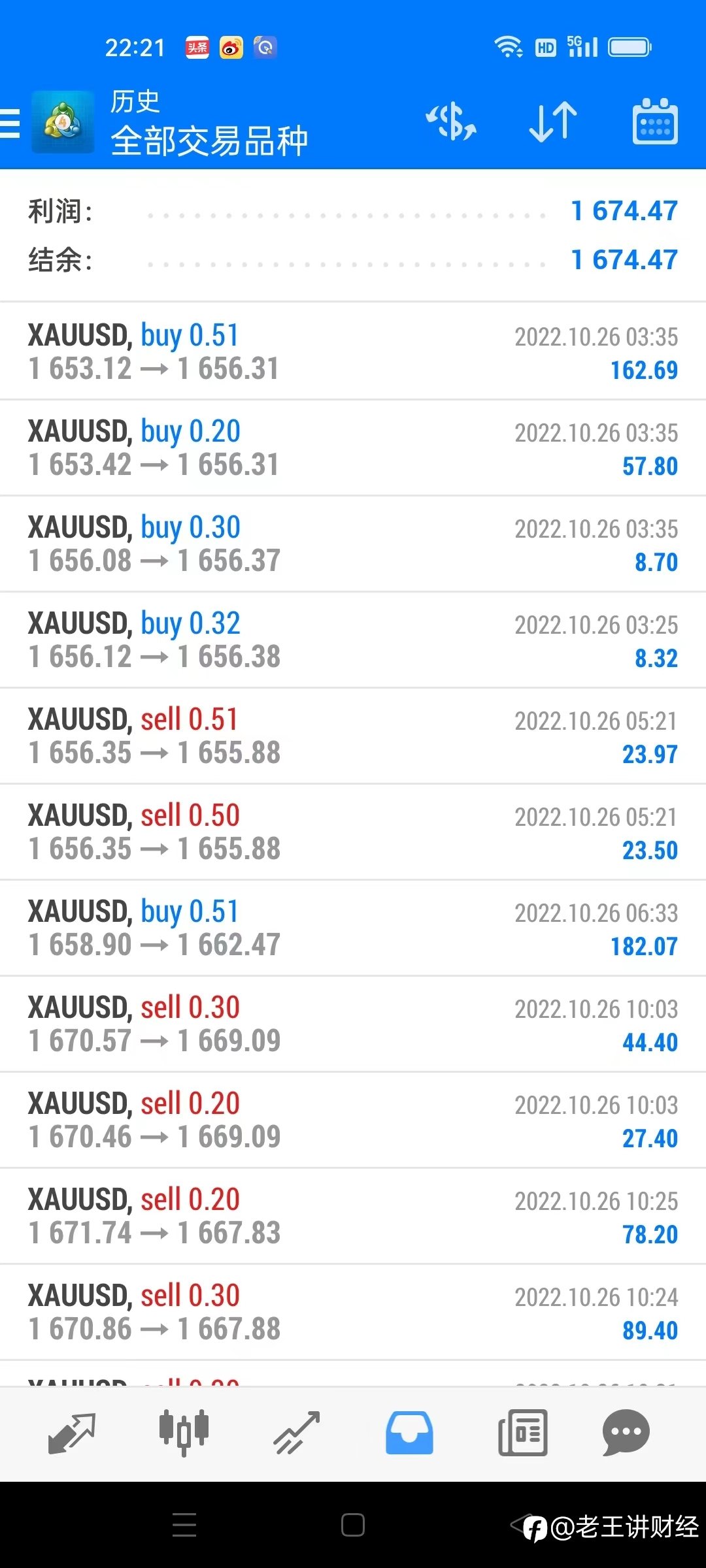Open the Chat messages tab
This screenshot has width=706, height=1568.
[x=626, y=1433]
